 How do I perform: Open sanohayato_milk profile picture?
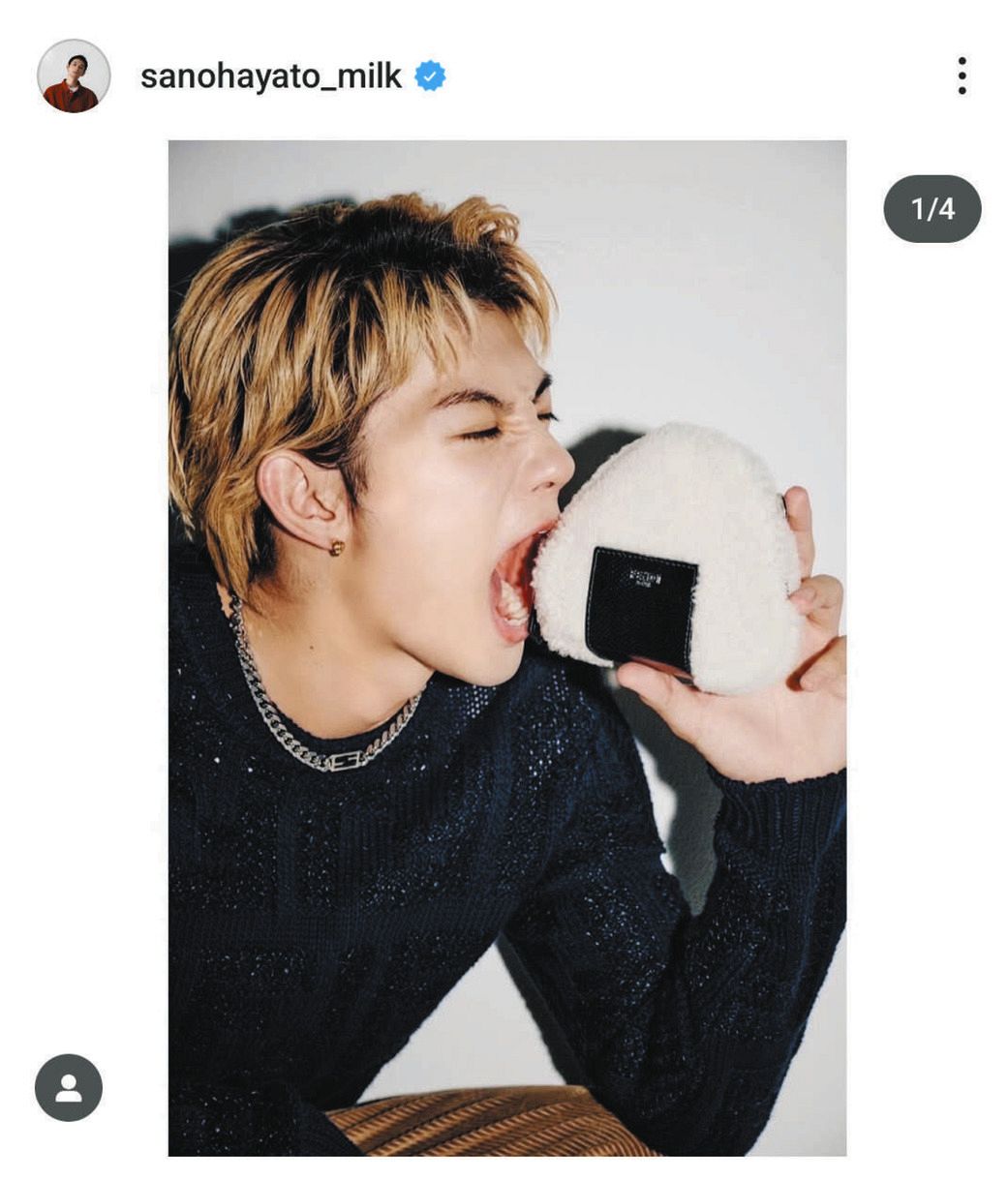click(74, 76)
